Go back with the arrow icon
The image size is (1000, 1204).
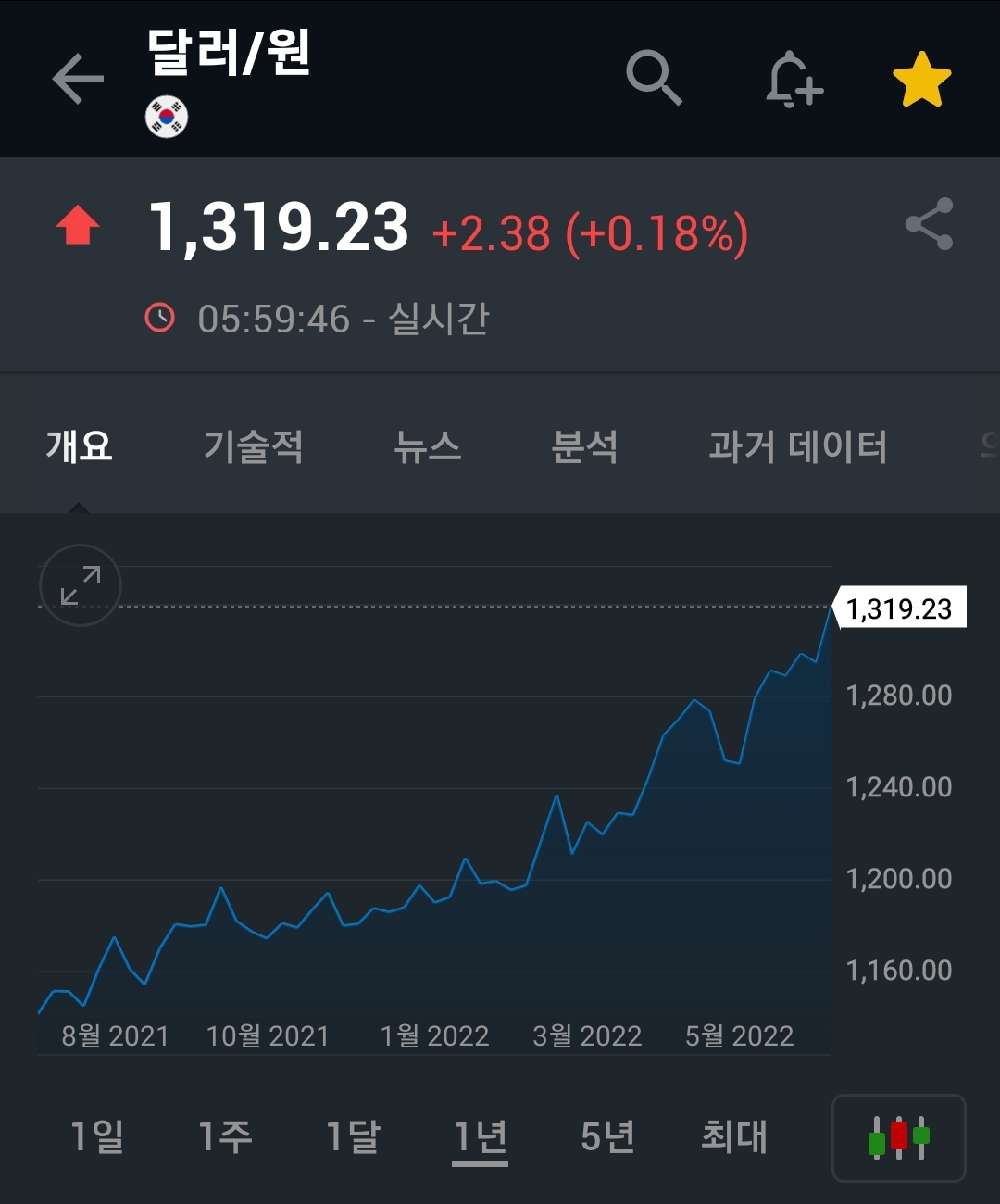click(x=78, y=79)
